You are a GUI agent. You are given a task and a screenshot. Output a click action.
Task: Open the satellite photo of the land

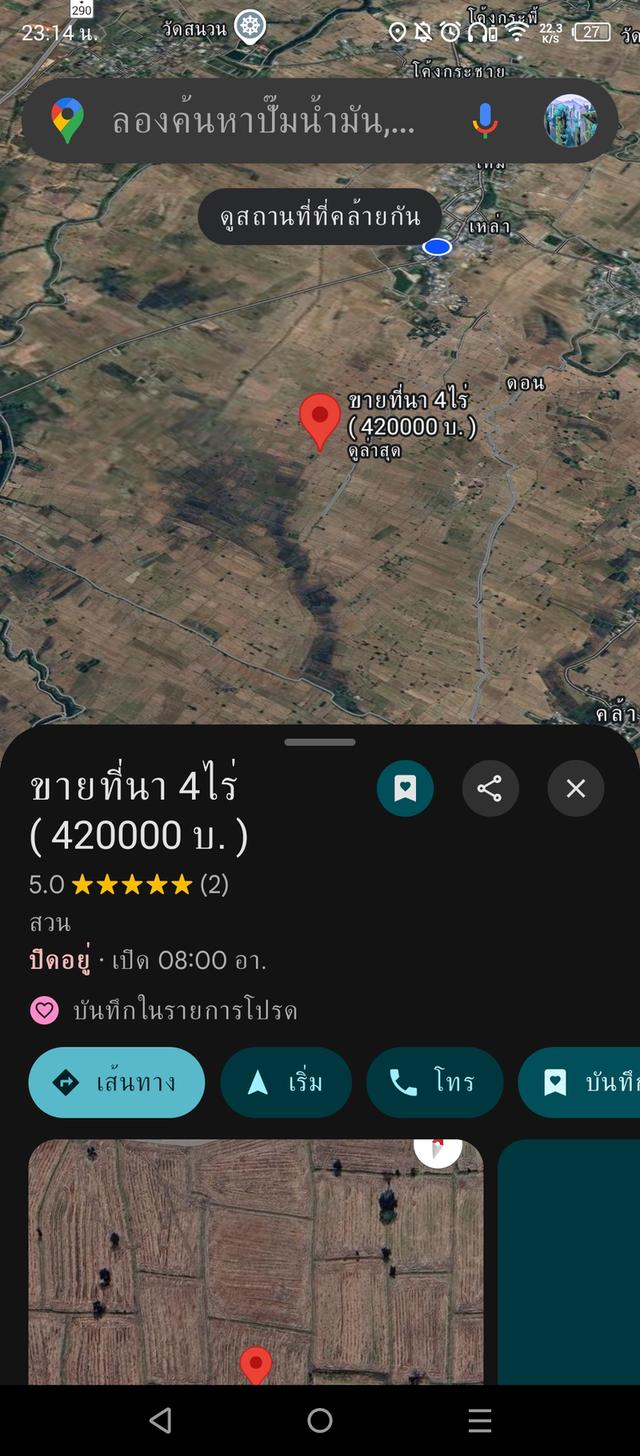[255, 1260]
